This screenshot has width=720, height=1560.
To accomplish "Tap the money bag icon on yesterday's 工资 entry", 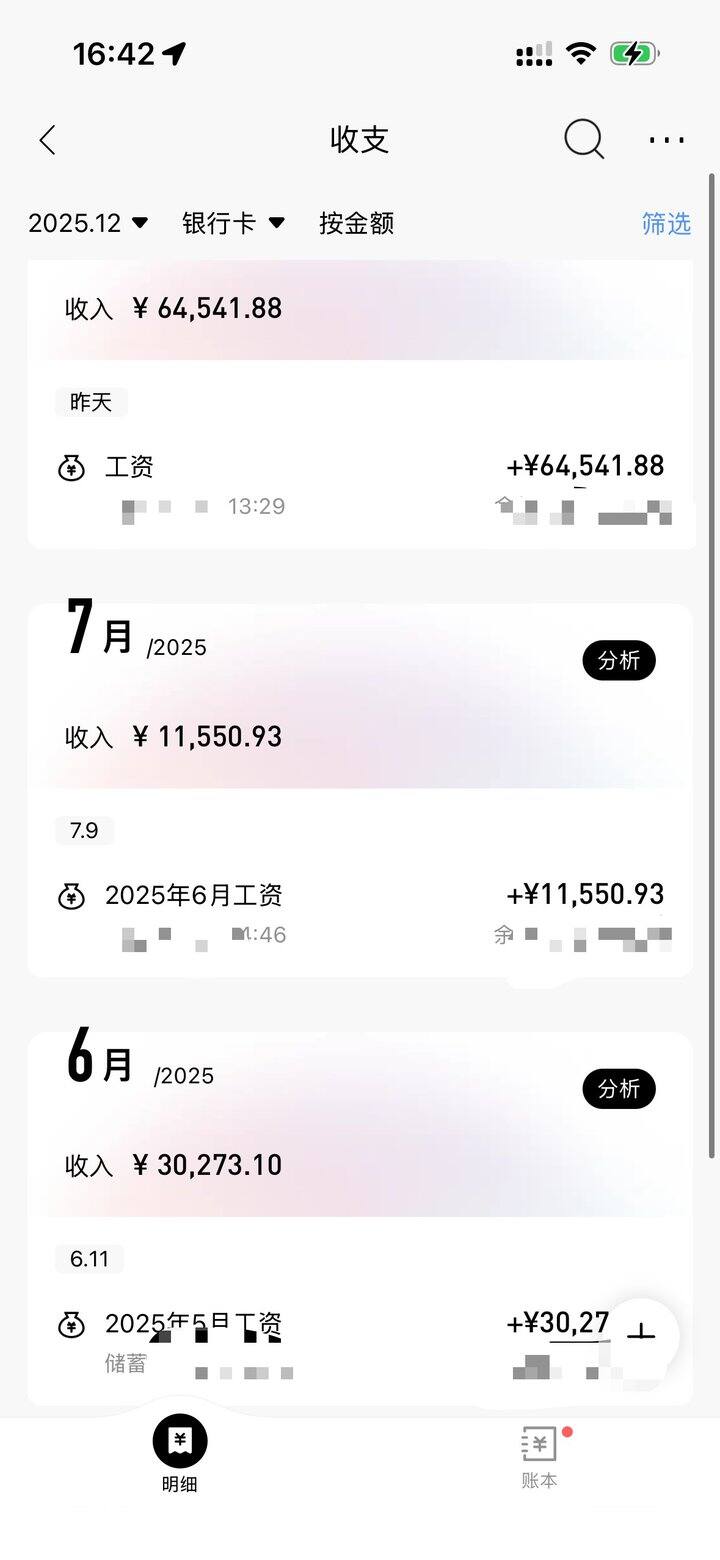I will (70, 466).
